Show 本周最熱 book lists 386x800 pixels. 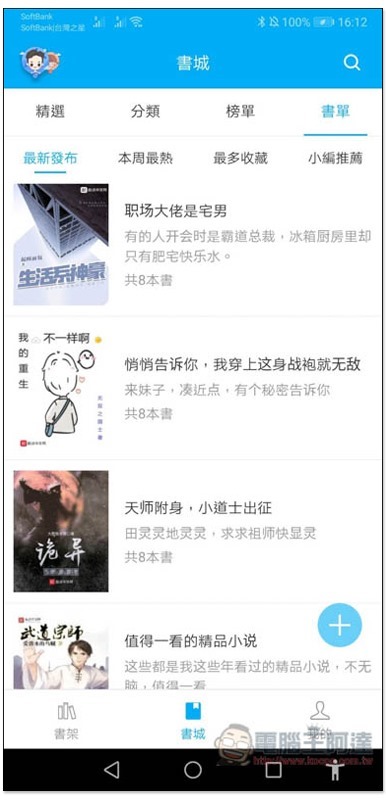[145, 158]
